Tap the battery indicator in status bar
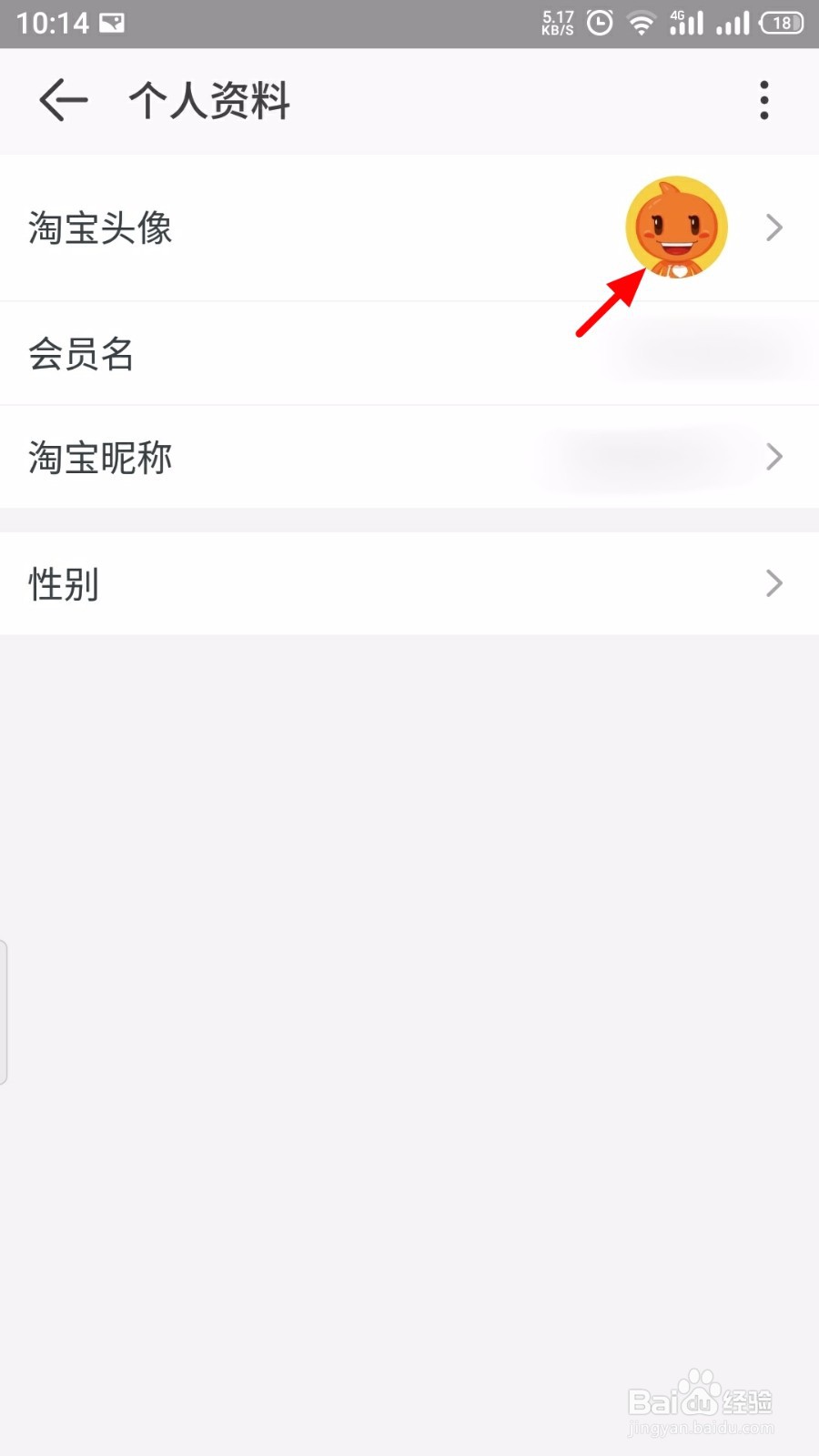This screenshot has height=1456, width=819. coord(781,23)
